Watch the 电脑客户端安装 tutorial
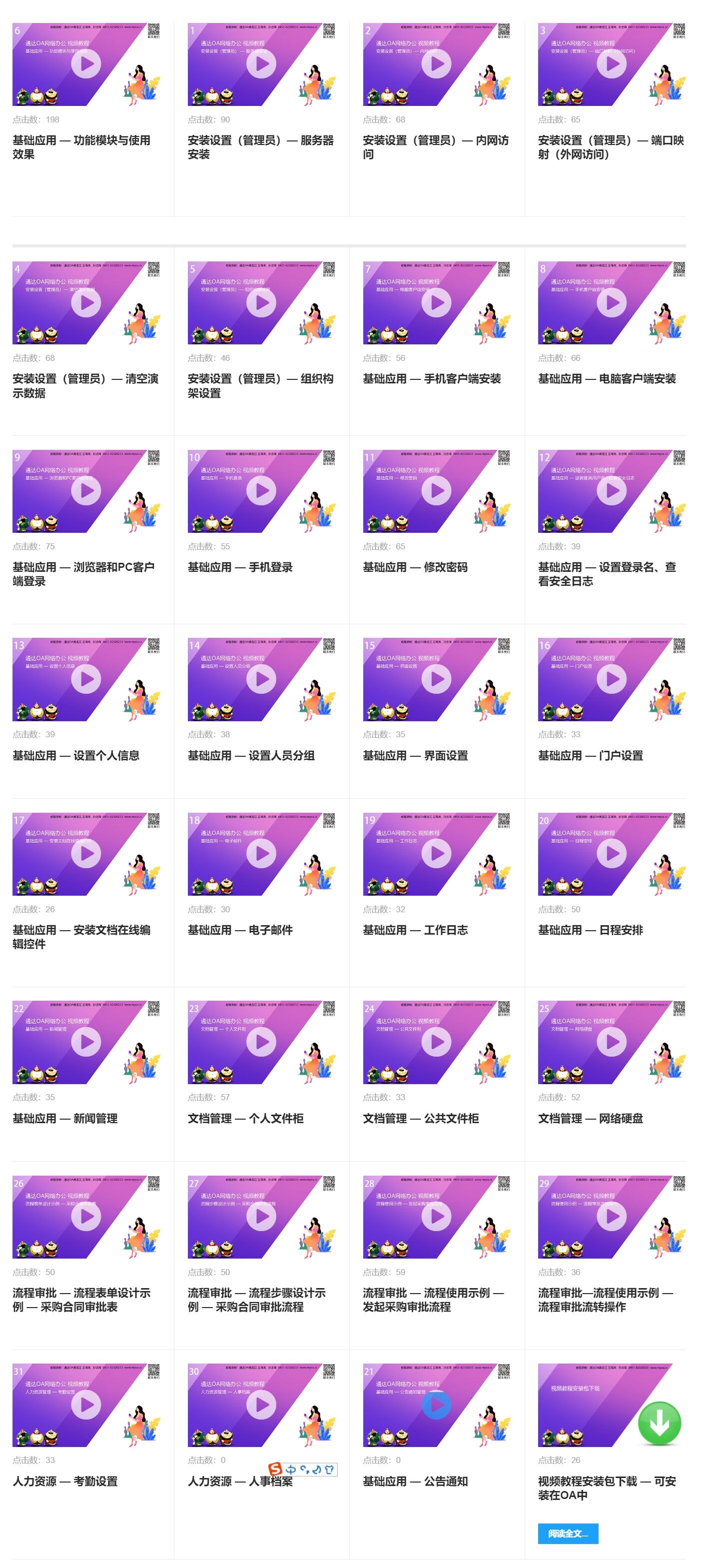The height and width of the screenshot is (1568, 704). 612,302
